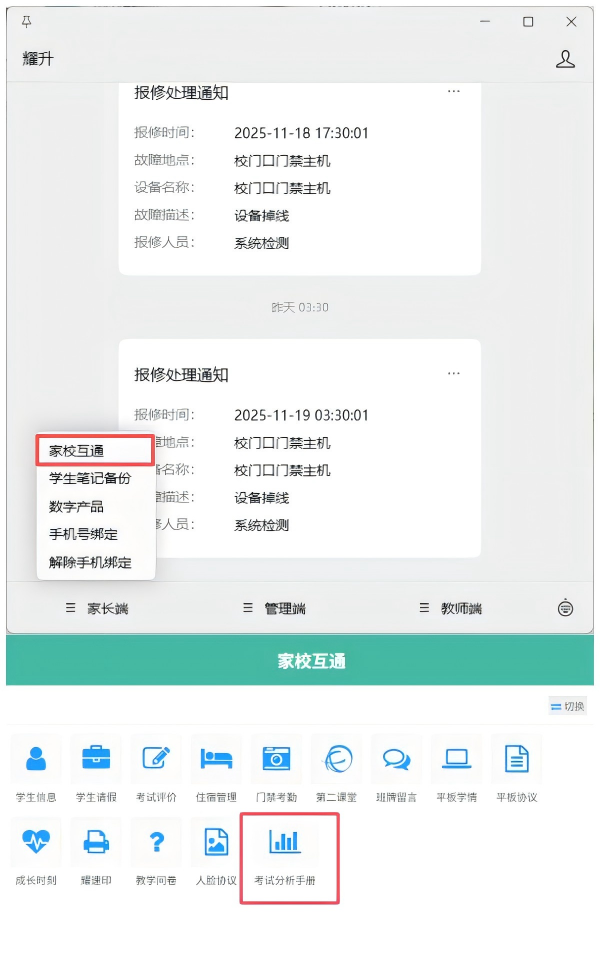This screenshot has height=963, width=600.
Task: Choose 学生笔记备份 in the menu
Action: tap(90, 478)
